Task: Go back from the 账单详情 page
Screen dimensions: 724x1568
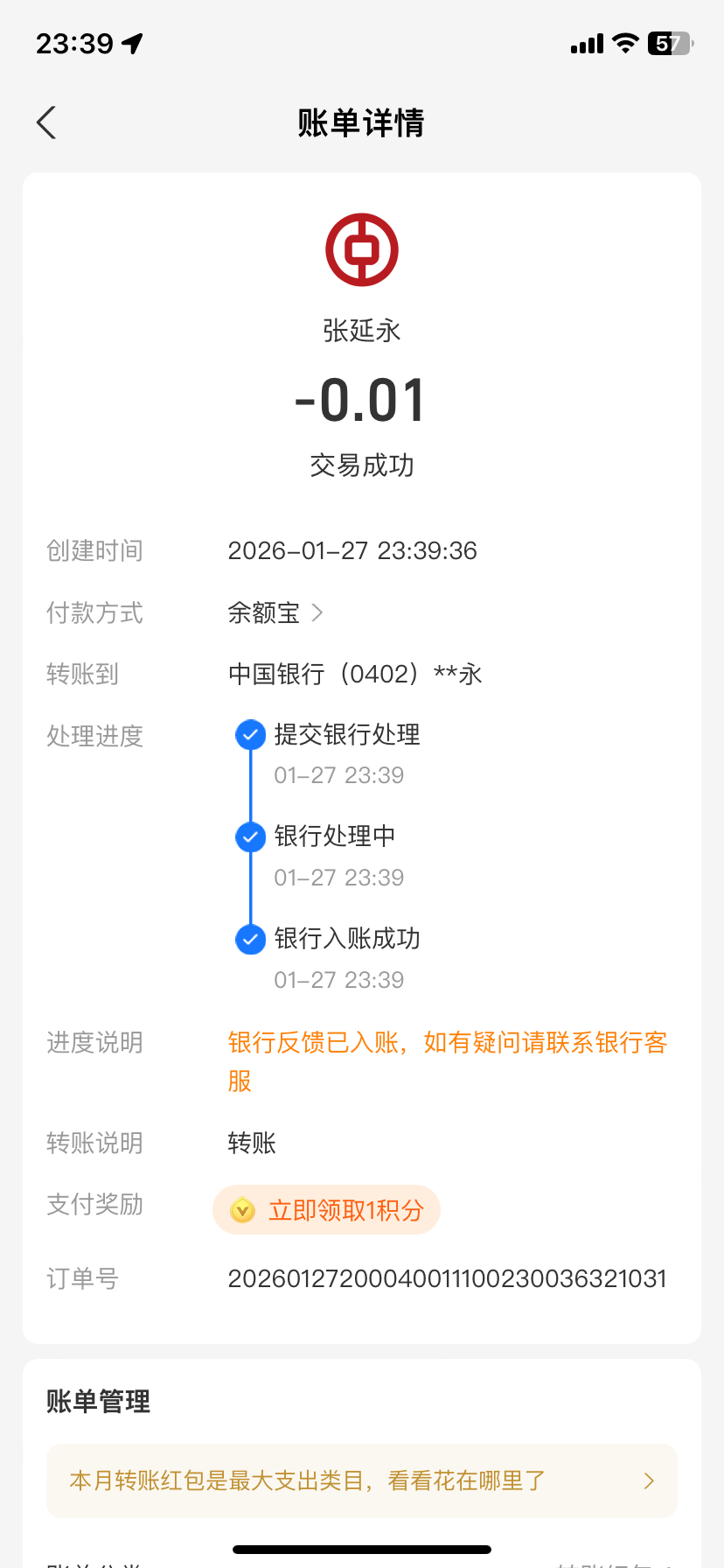Action: 47,122
